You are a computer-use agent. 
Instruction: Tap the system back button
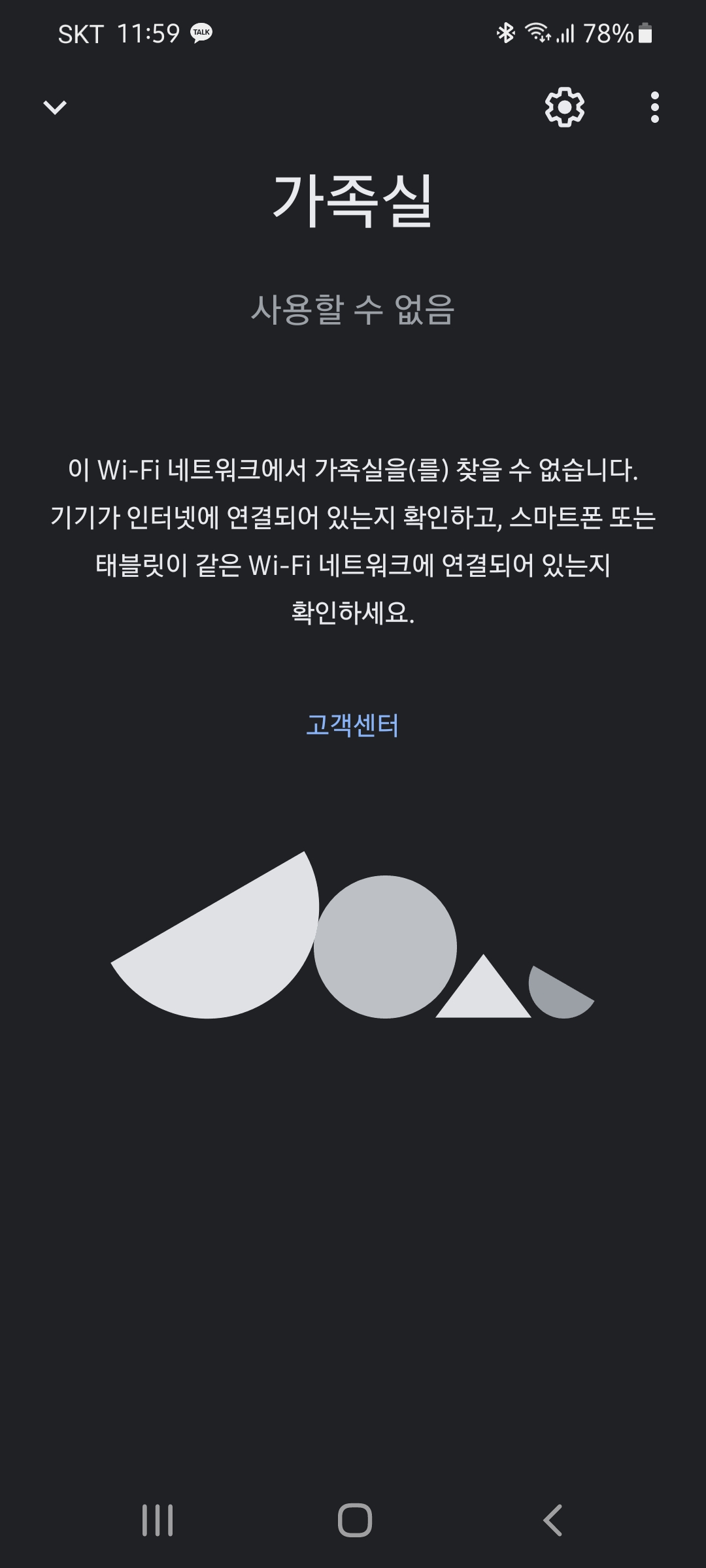tap(552, 1520)
